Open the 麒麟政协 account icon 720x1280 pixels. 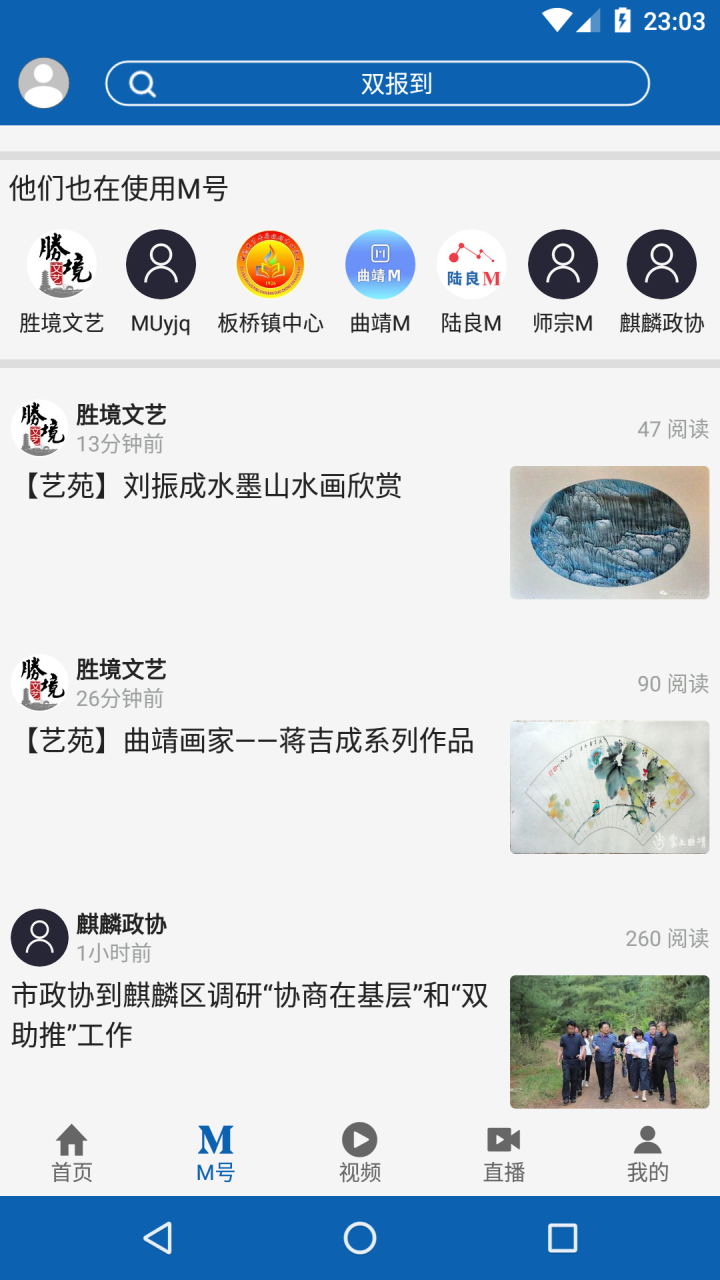click(661, 263)
